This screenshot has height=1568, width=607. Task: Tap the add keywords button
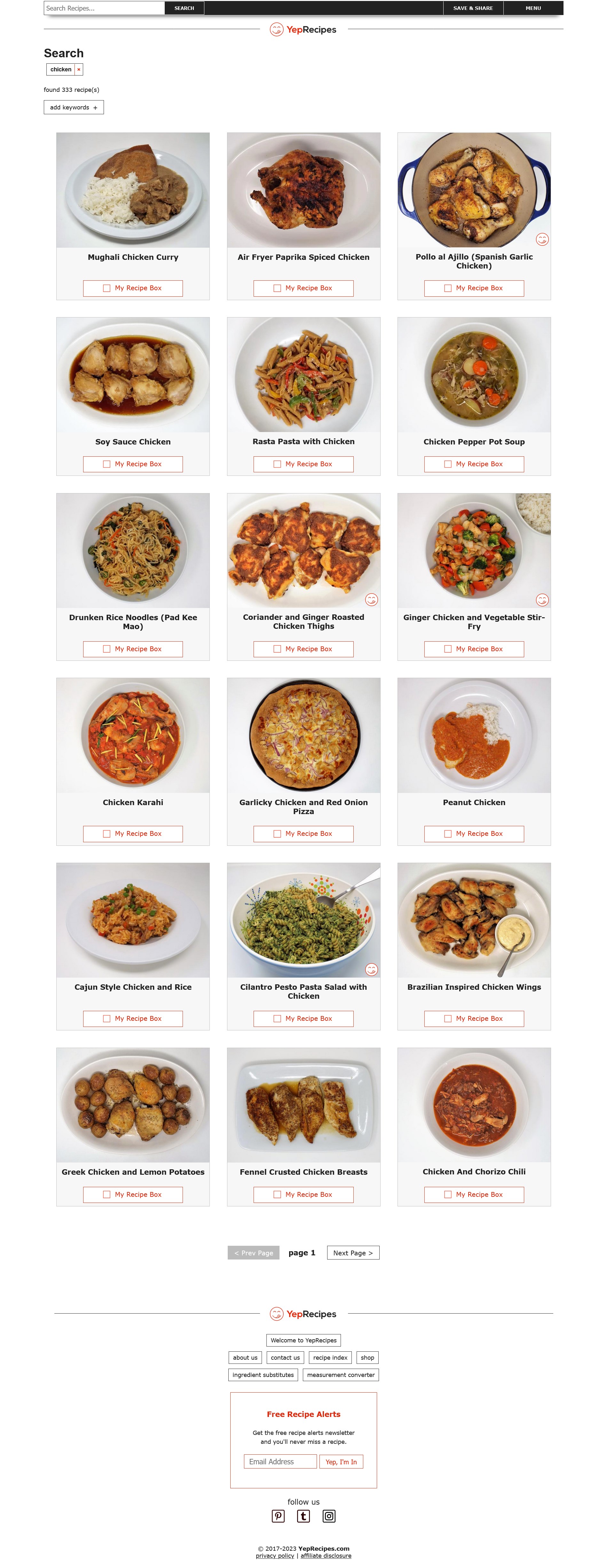tap(74, 107)
